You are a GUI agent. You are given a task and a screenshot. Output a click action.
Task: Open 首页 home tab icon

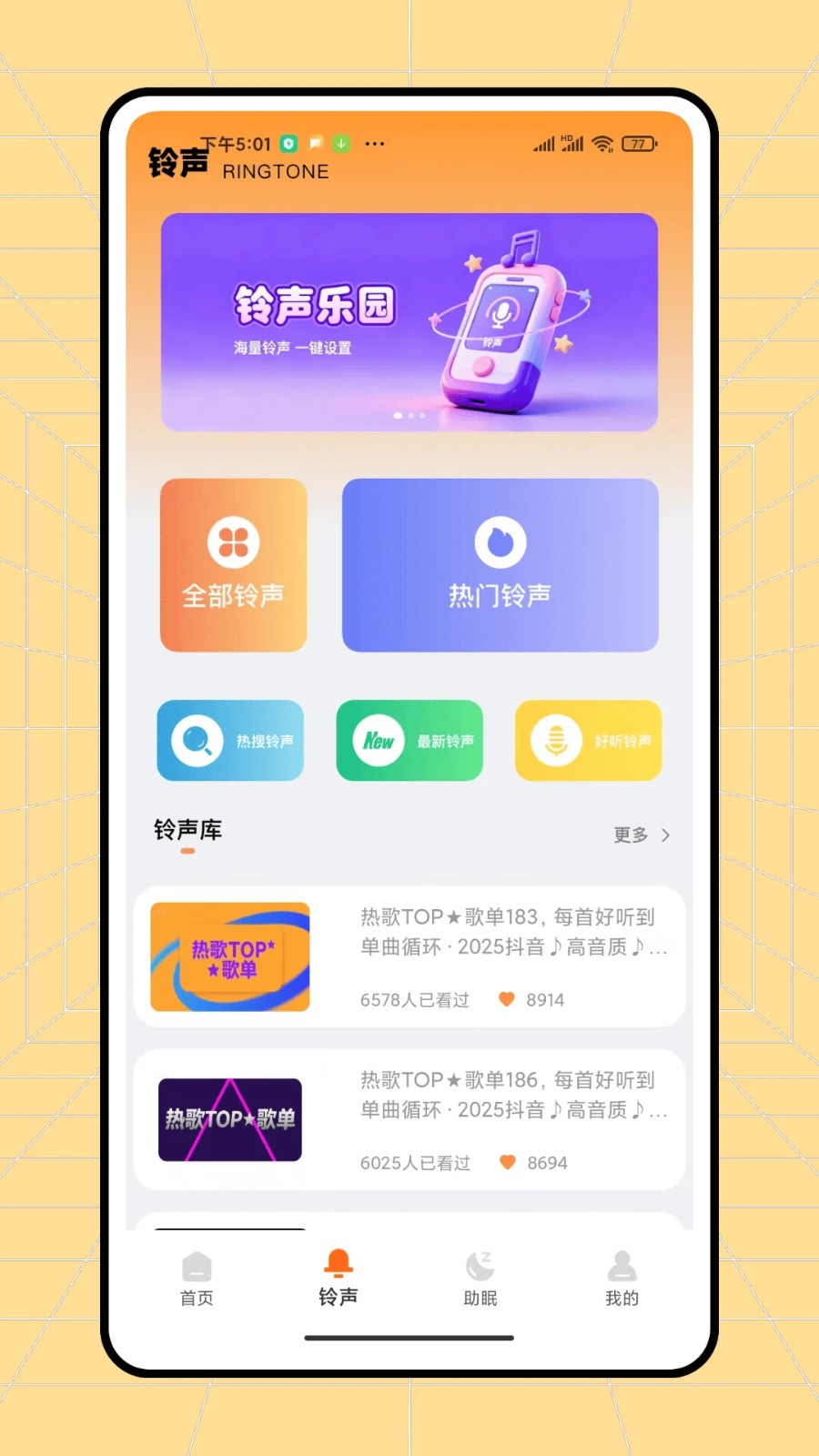coord(197,1265)
